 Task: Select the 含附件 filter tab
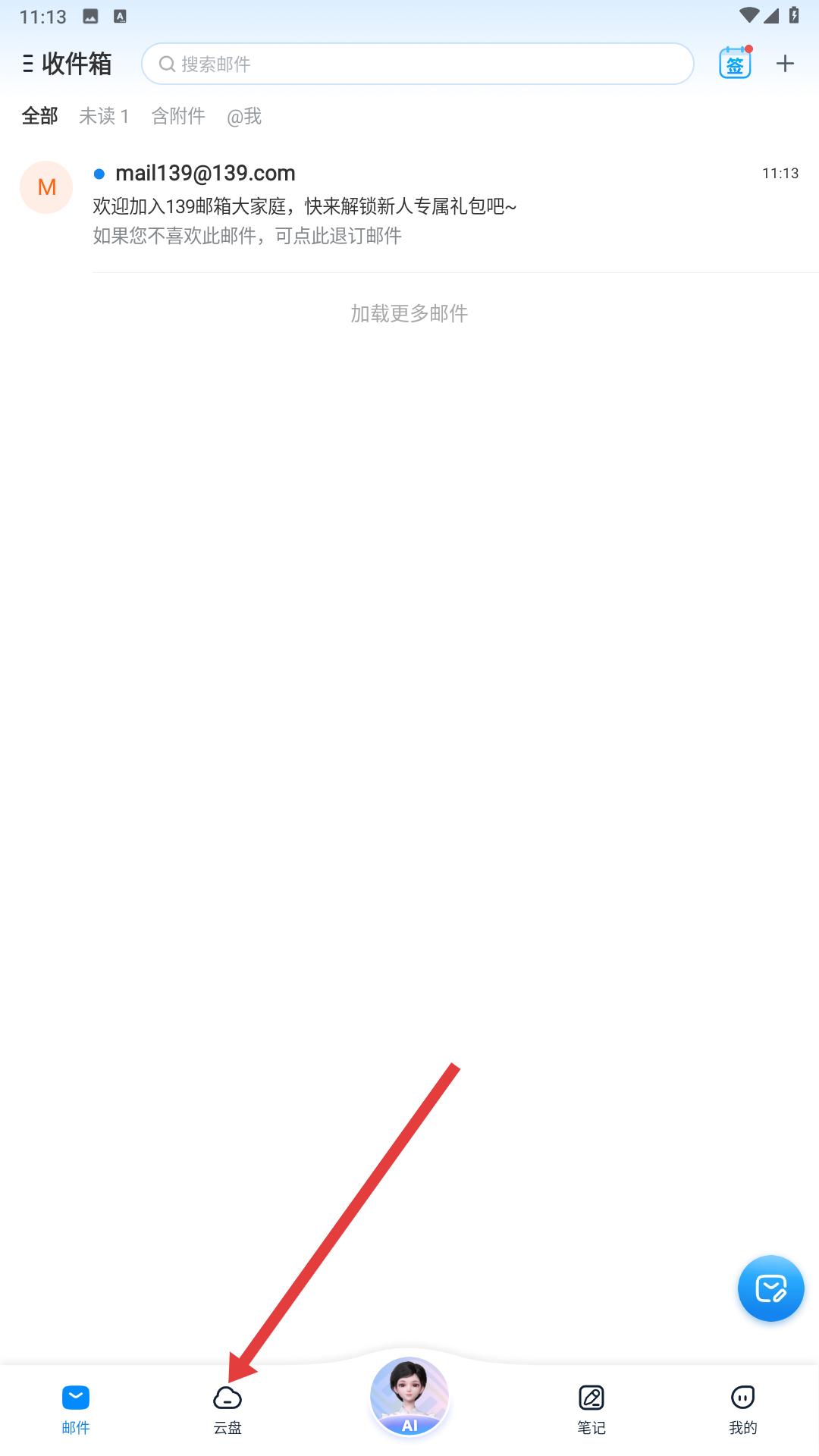point(178,116)
